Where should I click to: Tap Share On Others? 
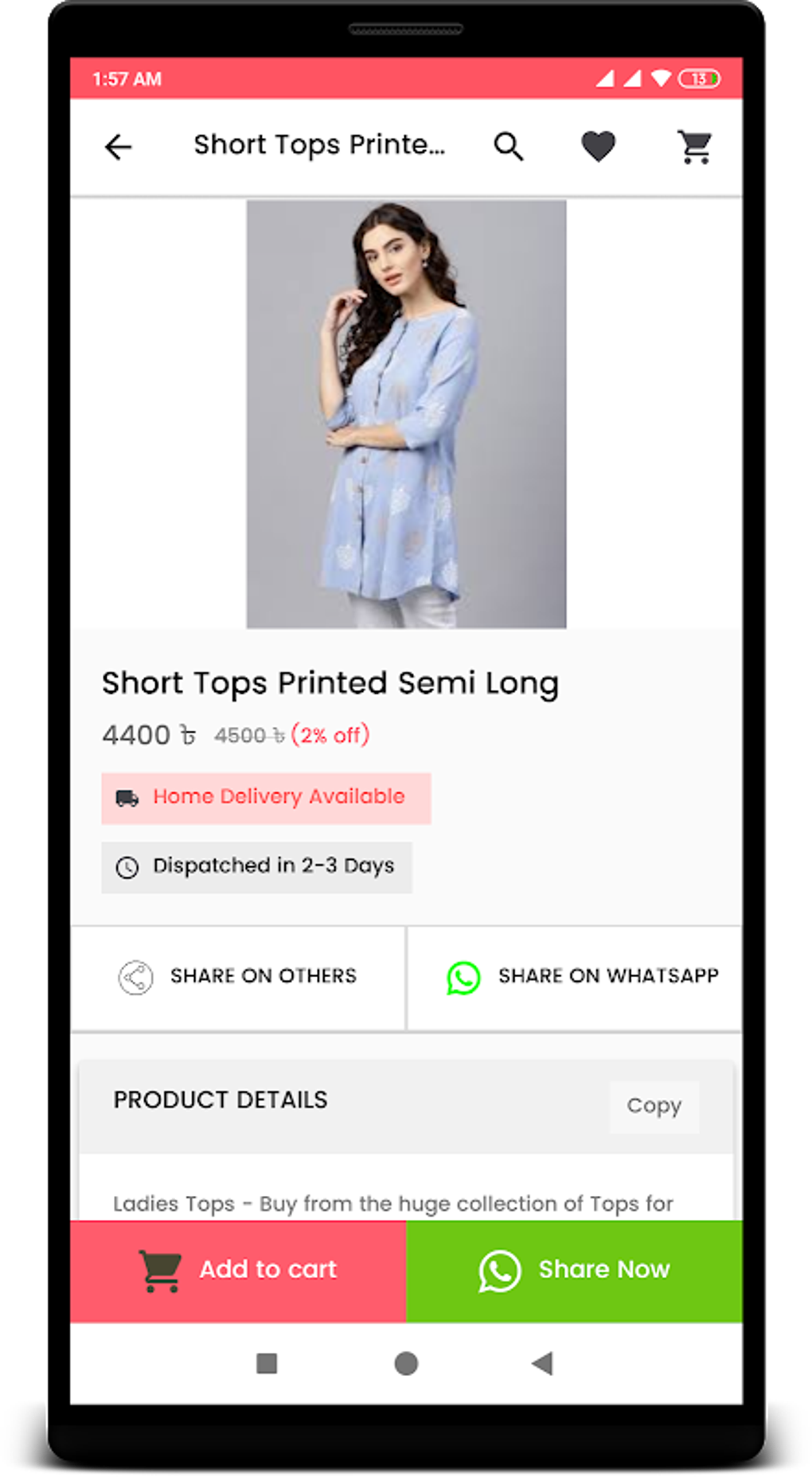pos(238,977)
